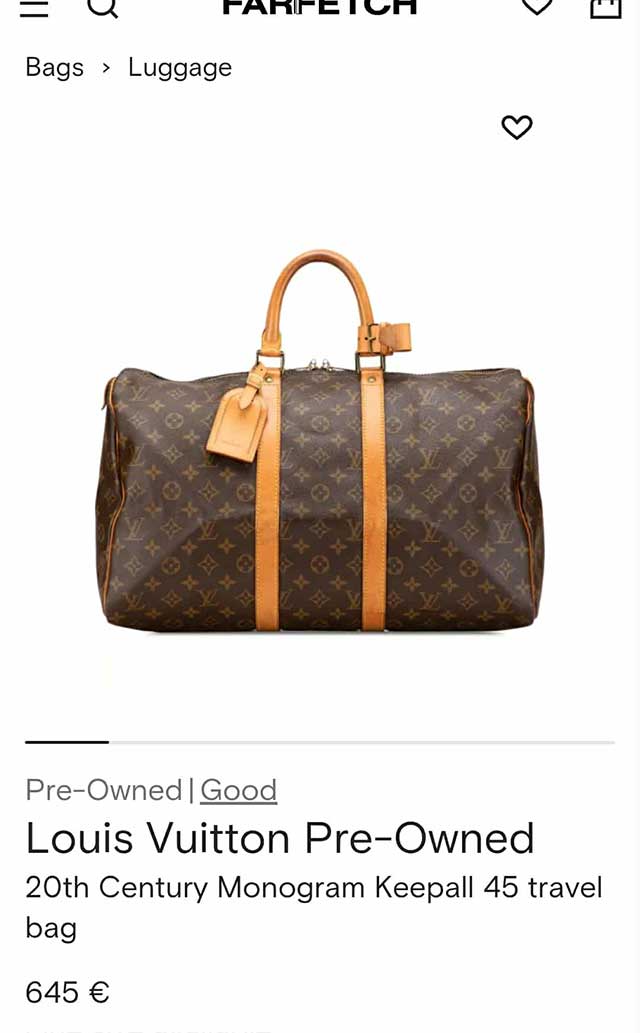Go to the Bags breadcrumb
The height and width of the screenshot is (1033, 640).
tap(54, 67)
